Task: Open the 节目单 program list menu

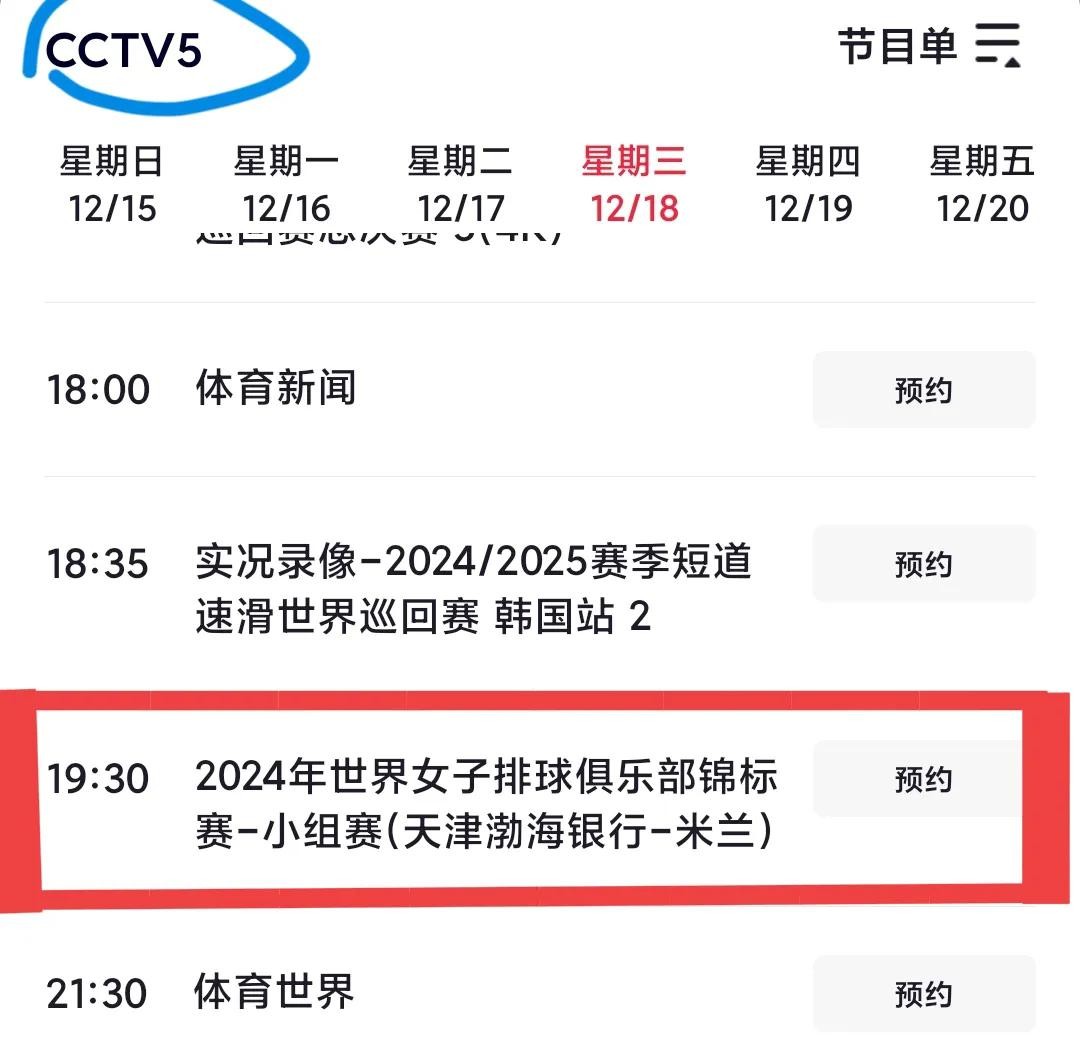Action: [928, 46]
